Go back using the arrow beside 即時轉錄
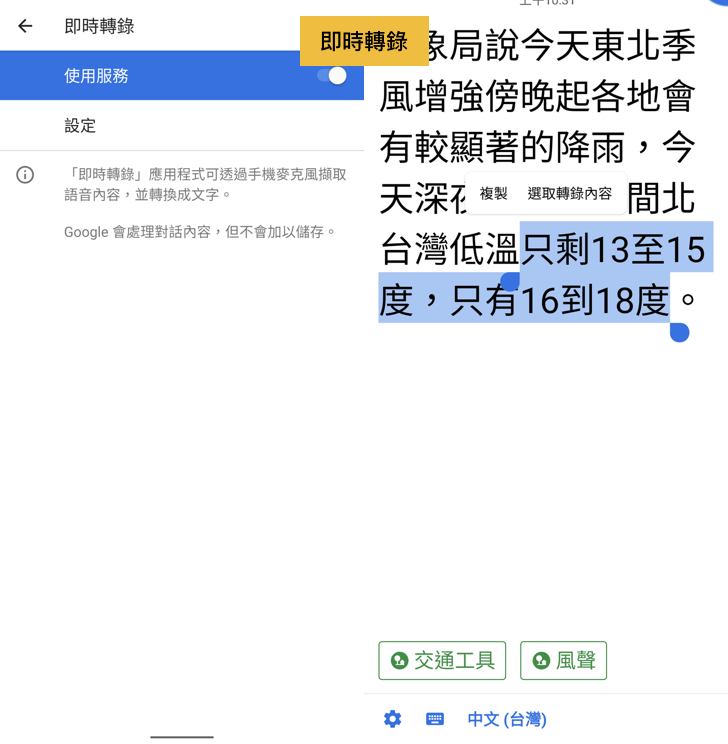The image size is (728, 744). click(25, 26)
